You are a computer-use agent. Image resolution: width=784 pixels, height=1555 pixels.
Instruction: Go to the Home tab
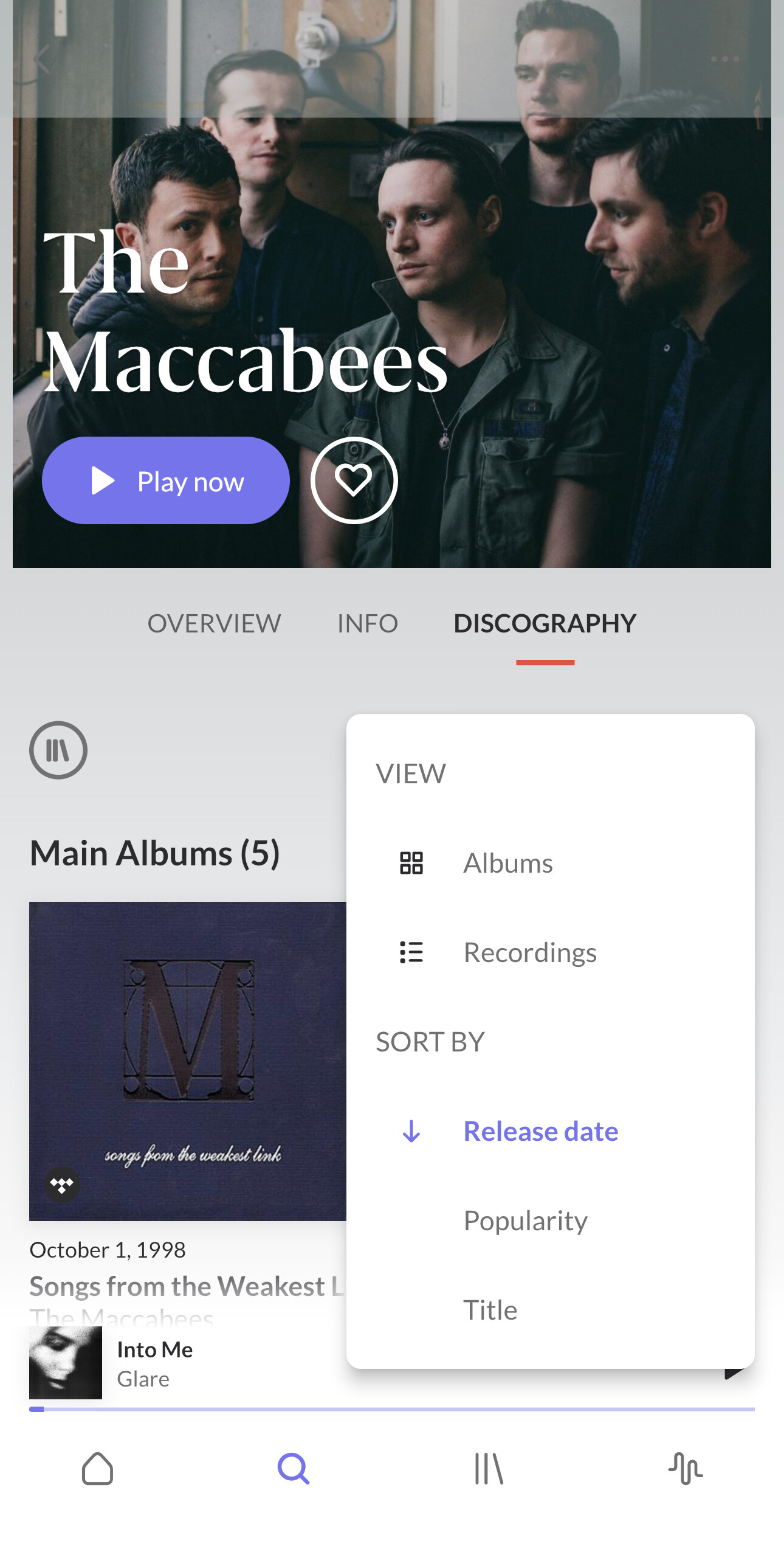[98, 1469]
